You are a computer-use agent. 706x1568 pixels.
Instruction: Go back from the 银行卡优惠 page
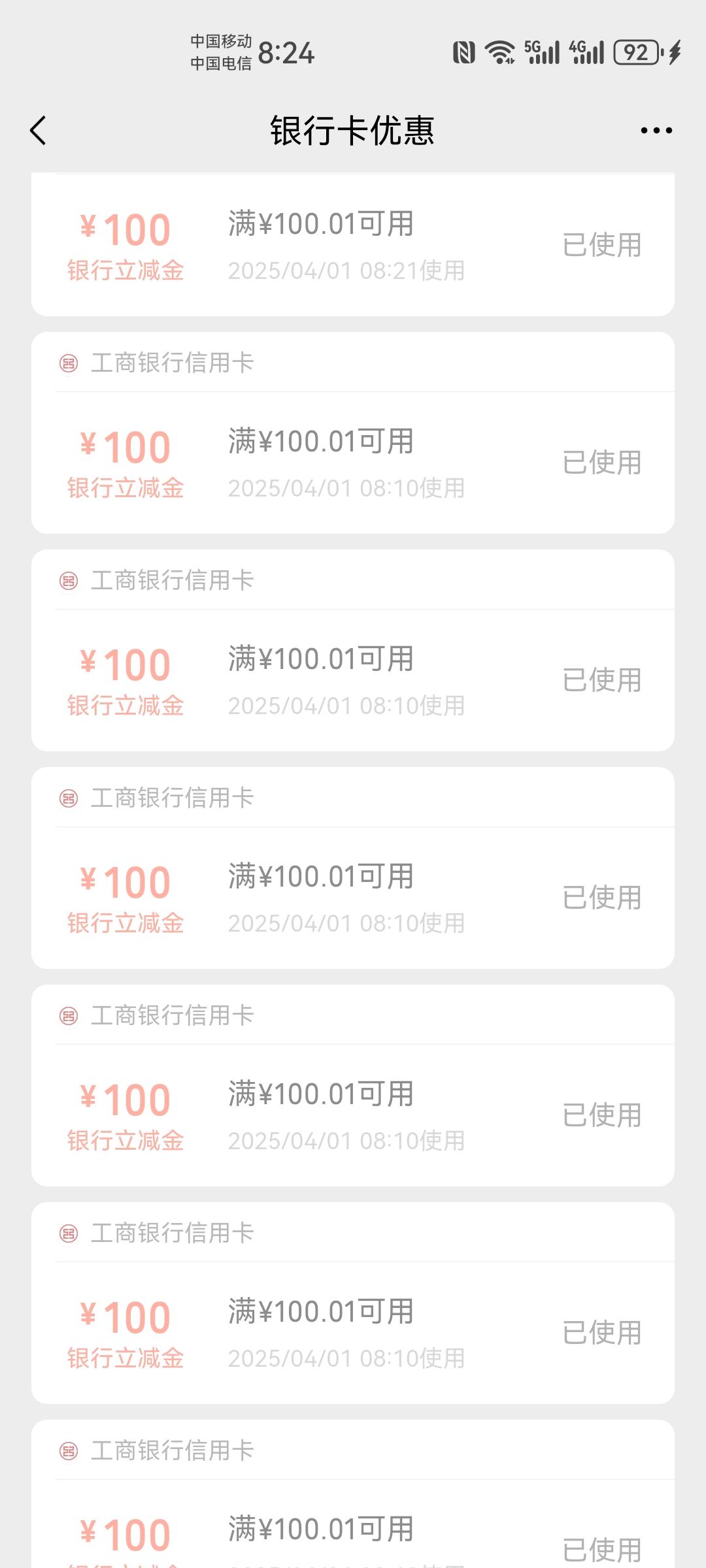(39, 131)
